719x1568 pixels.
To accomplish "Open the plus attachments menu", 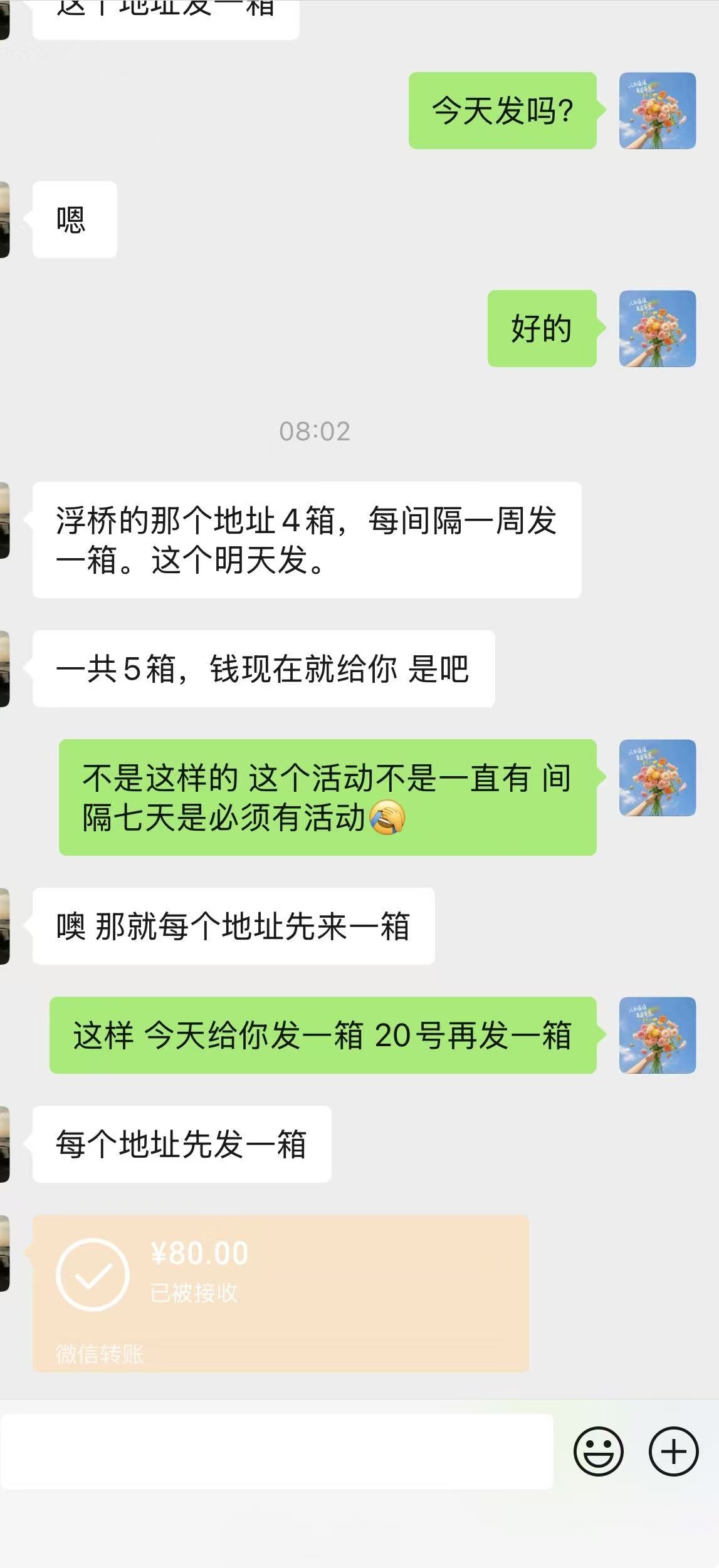I will pos(673,1451).
